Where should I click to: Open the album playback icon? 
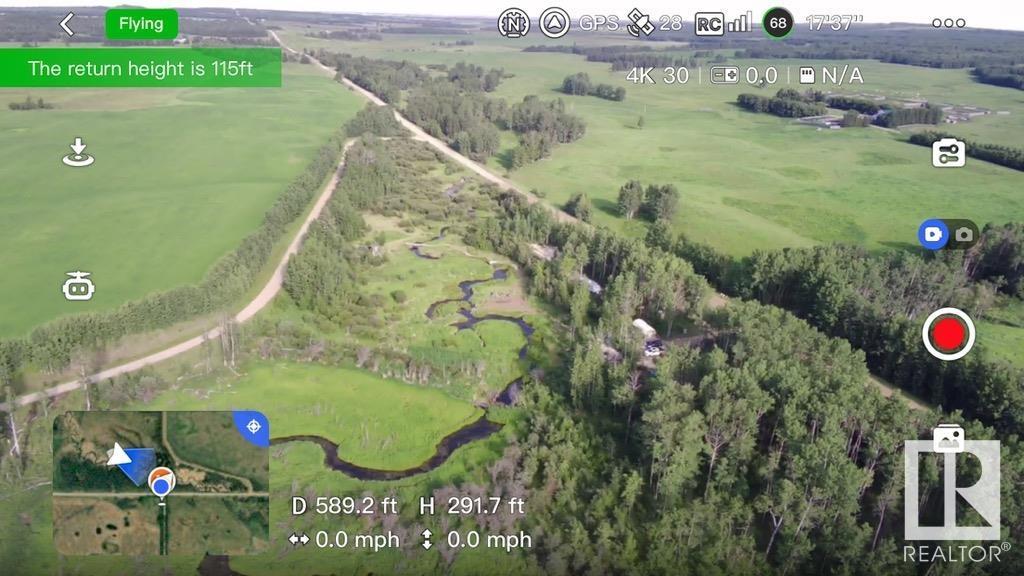tap(948, 438)
